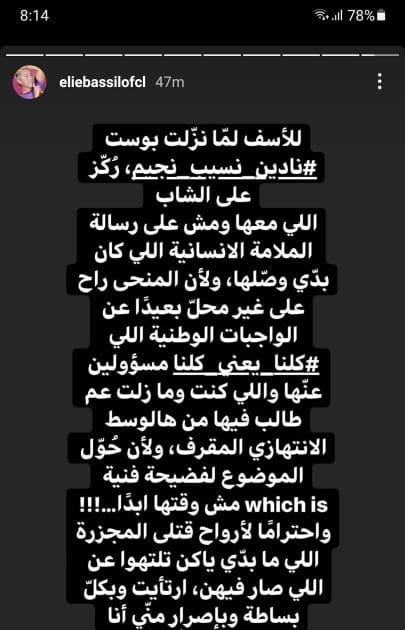Tap the eliebassilofcl username
The width and height of the screenshot is (405, 630).
pyautogui.click(x=102, y=82)
